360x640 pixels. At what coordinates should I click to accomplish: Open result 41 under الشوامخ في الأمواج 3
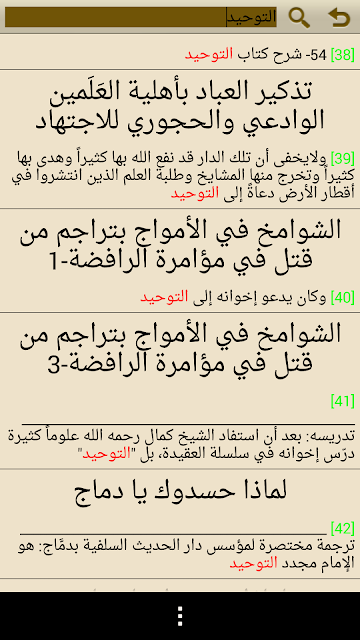point(180,391)
